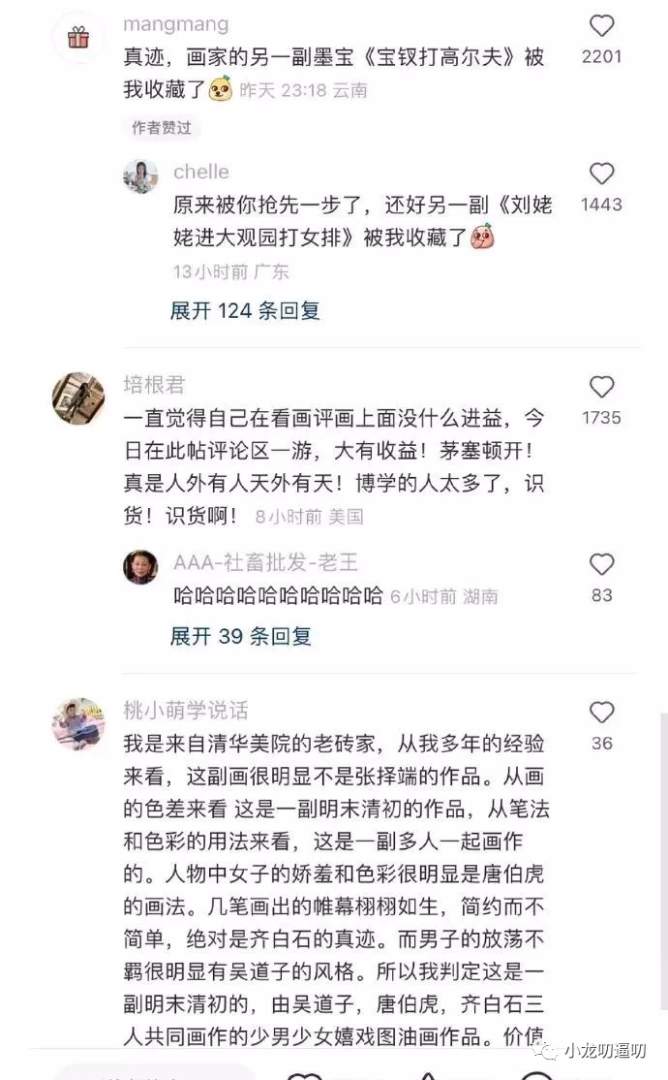Like chelle's reply
Viewport: 668px width, 1080px height.
pos(601,174)
